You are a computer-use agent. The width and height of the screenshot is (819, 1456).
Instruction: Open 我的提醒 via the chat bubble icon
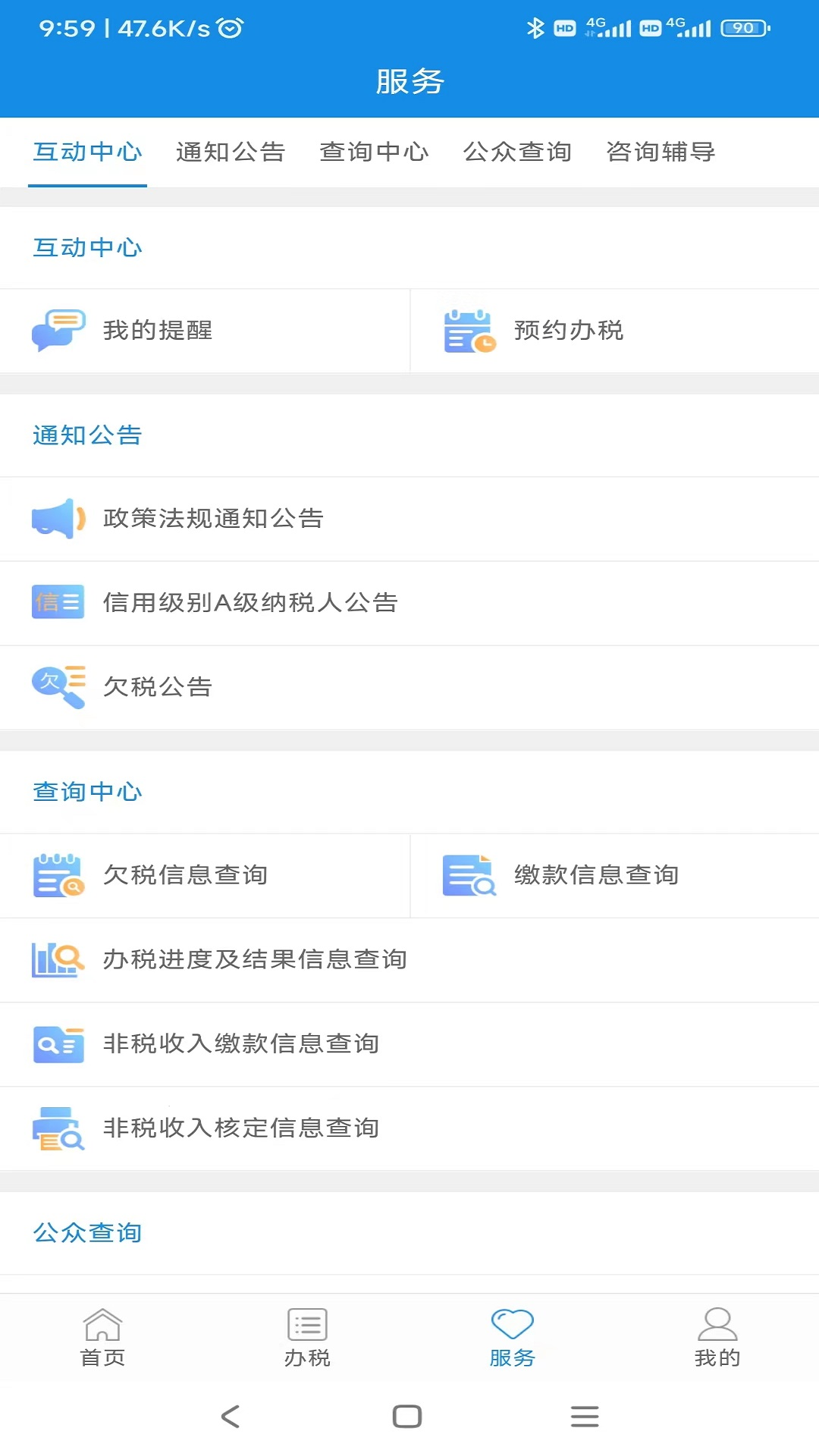pyautogui.click(x=58, y=330)
